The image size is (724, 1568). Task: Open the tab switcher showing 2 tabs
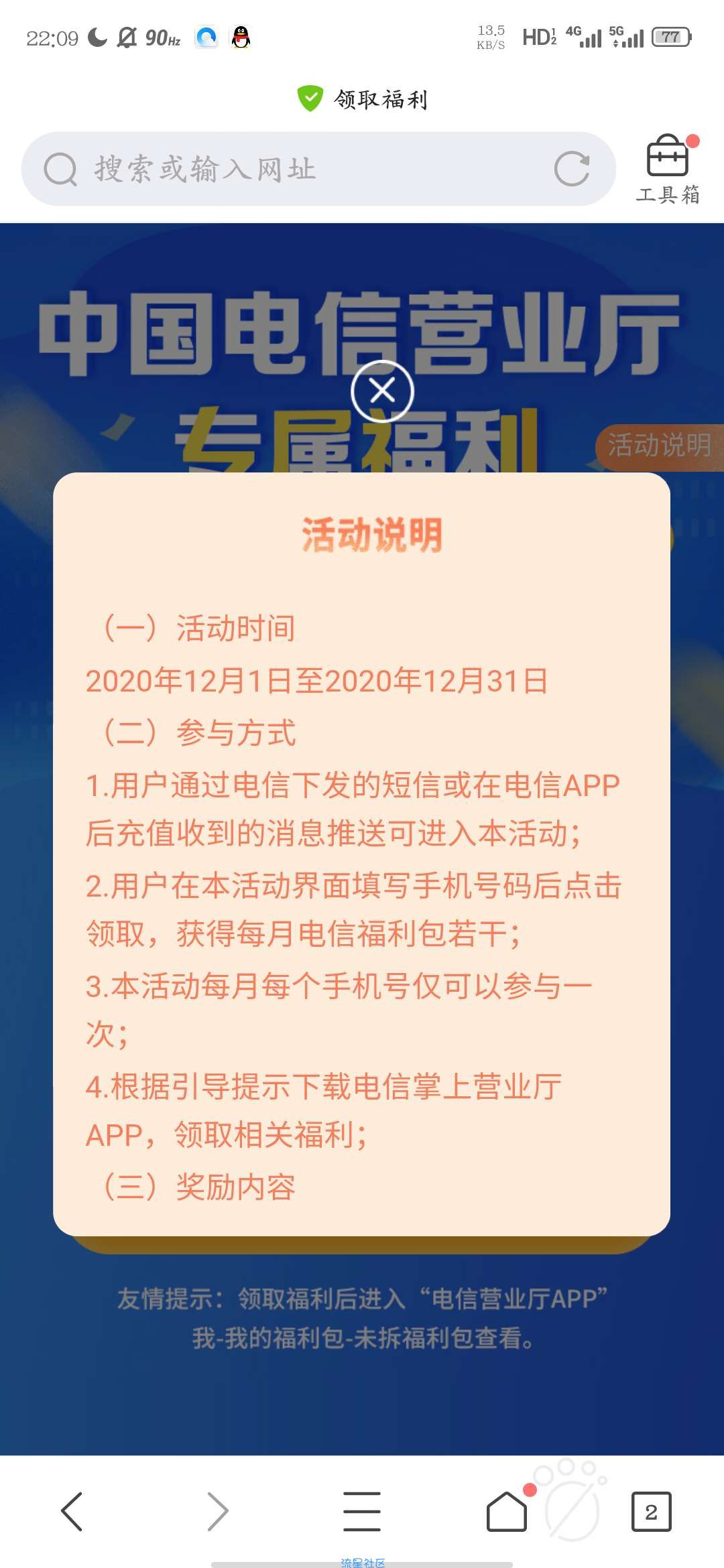tap(651, 1512)
